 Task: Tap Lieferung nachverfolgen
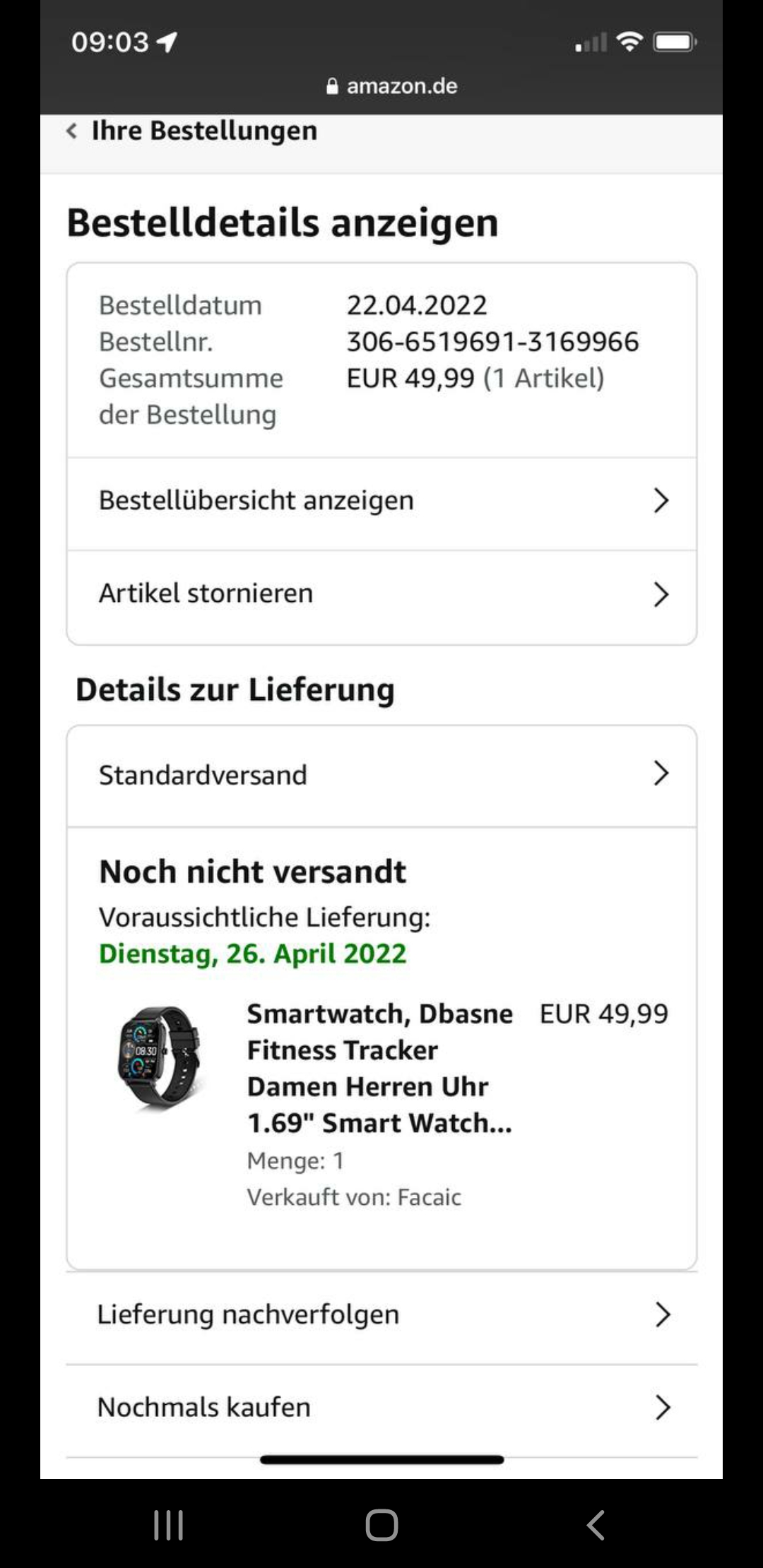click(381, 1315)
